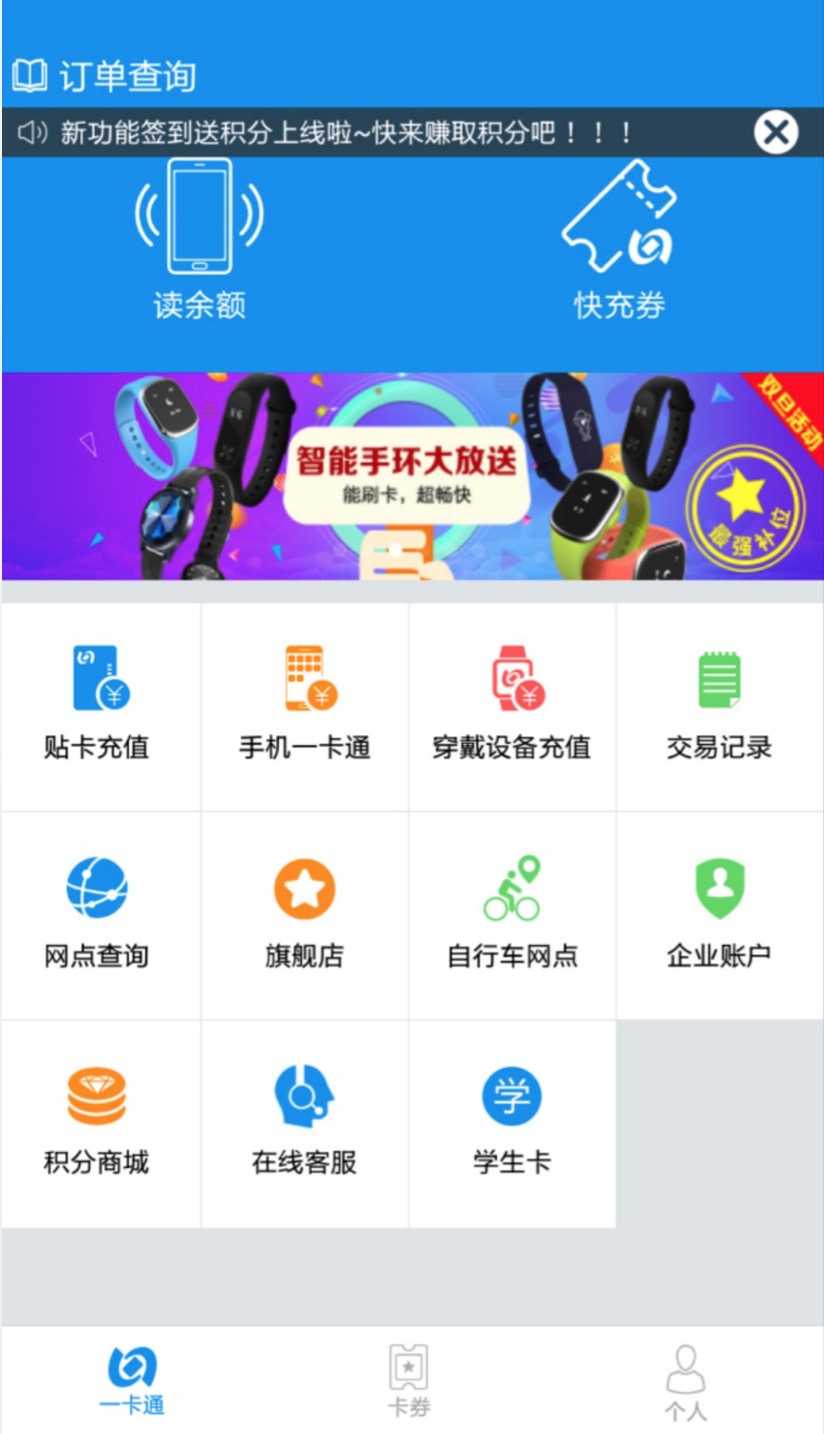
Task: Select the 一卡通 home tab
Action: point(130,1380)
